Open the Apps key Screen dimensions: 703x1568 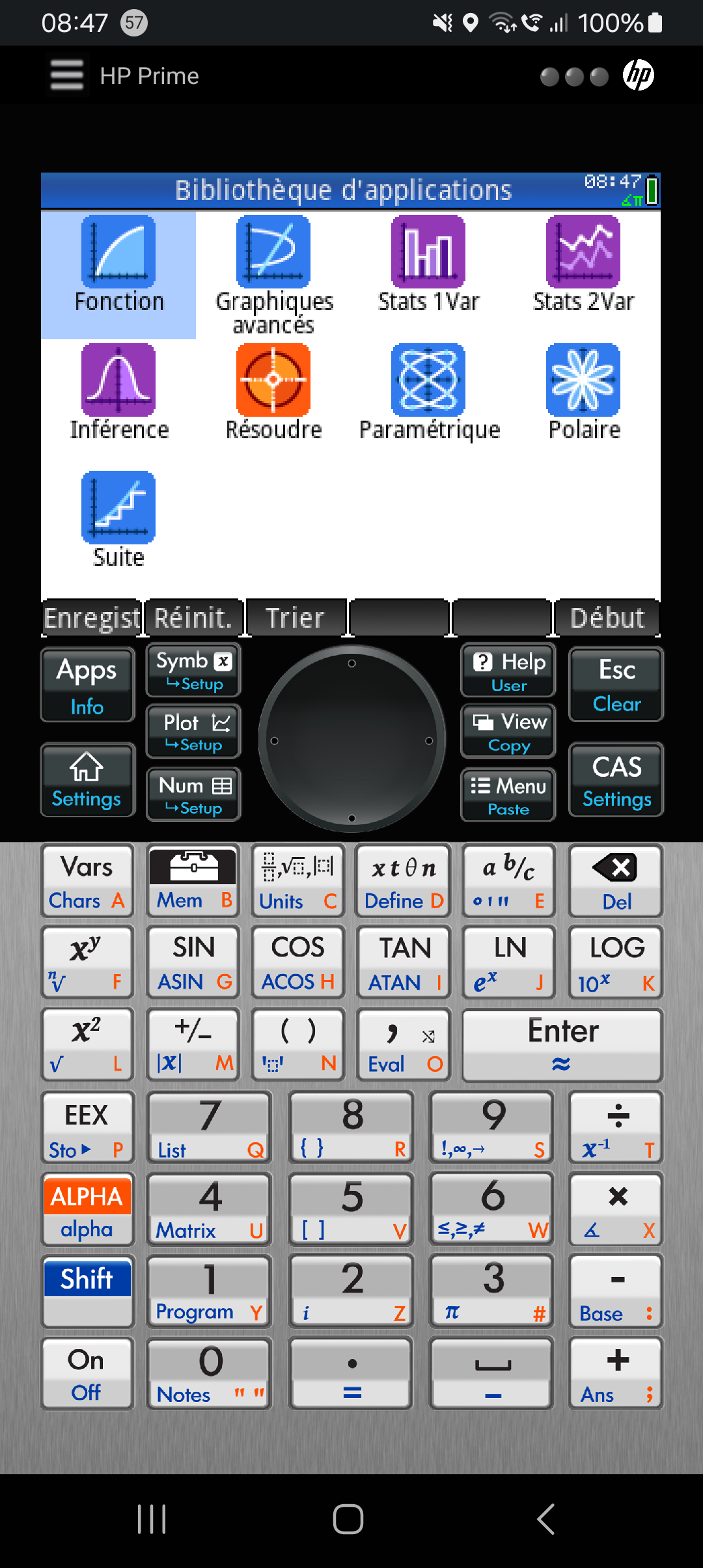point(87,684)
